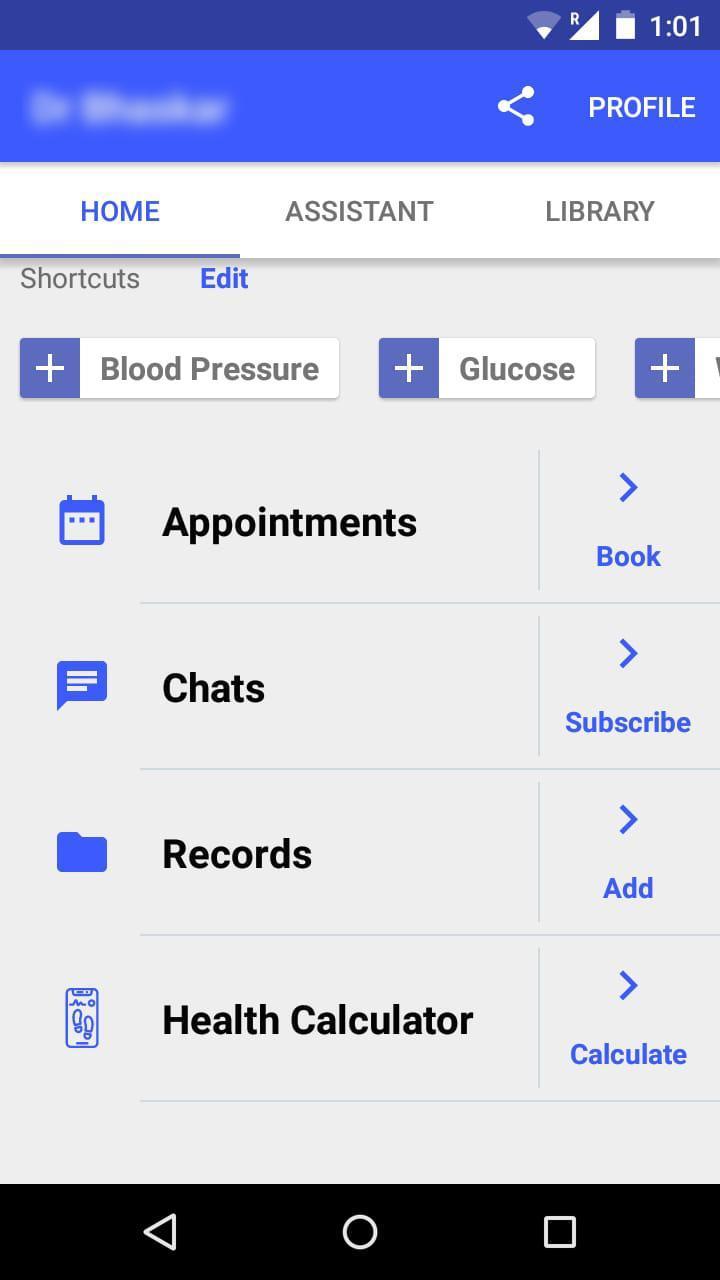Open PROFILE from the top bar
This screenshot has height=1280, width=720.
(641, 106)
